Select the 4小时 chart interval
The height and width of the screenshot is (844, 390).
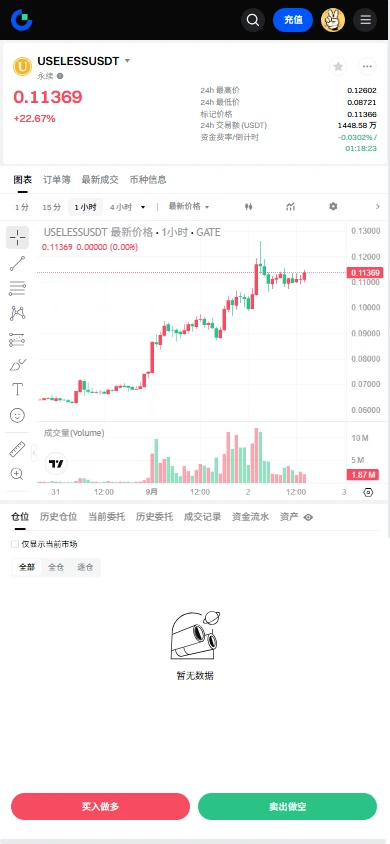point(120,207)
